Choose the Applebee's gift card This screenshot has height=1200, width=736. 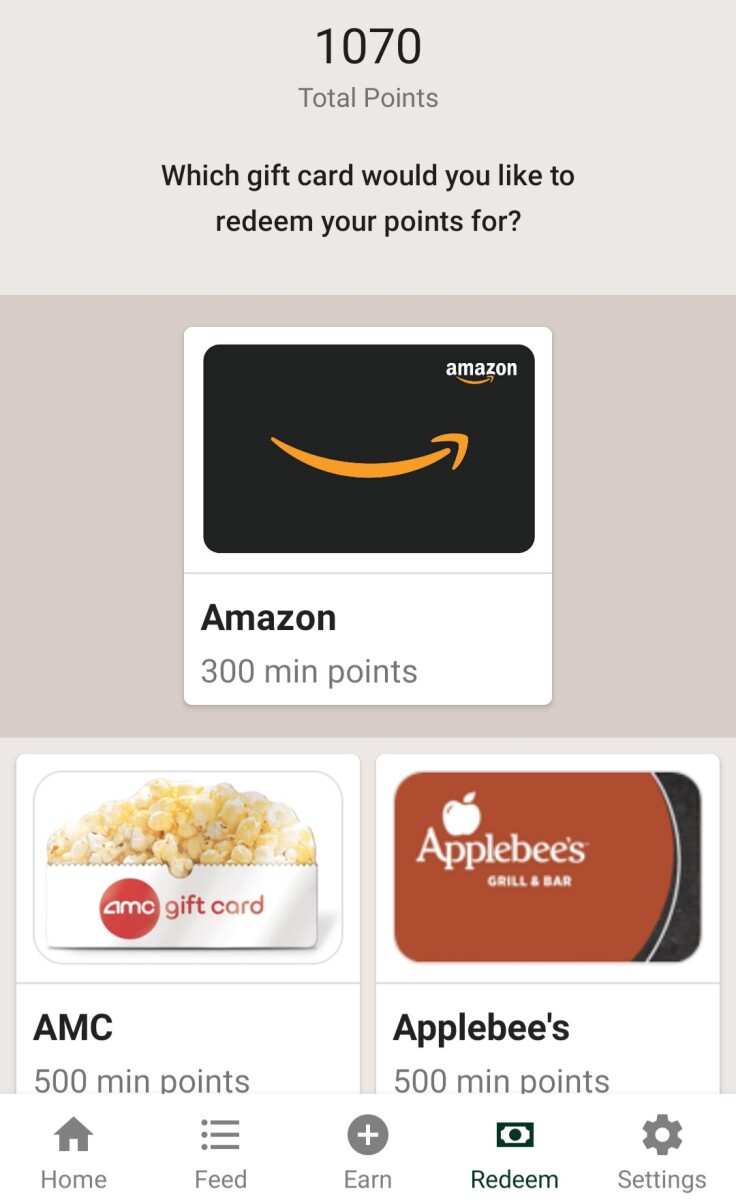click(x=547, y=920)
